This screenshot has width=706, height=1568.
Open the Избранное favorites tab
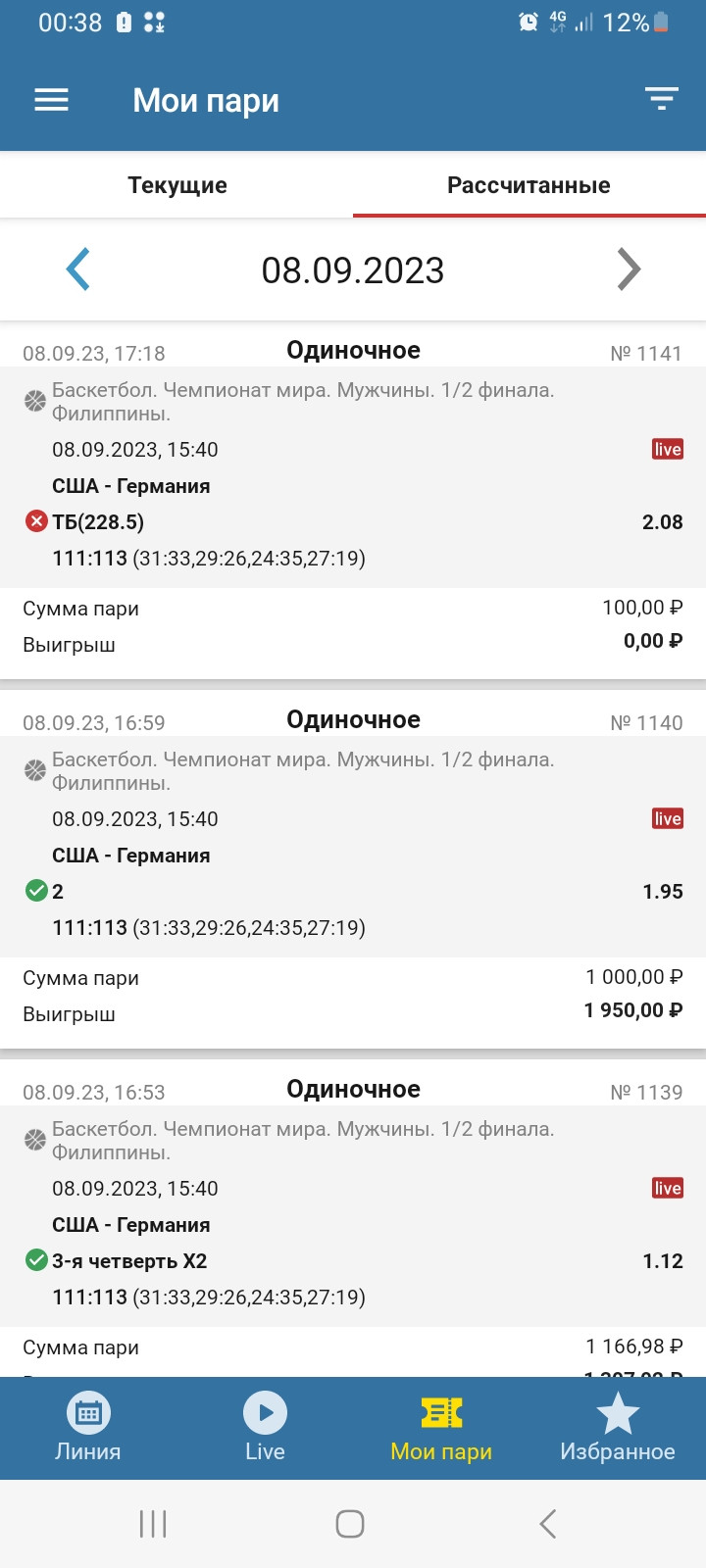coord(618,1428)
